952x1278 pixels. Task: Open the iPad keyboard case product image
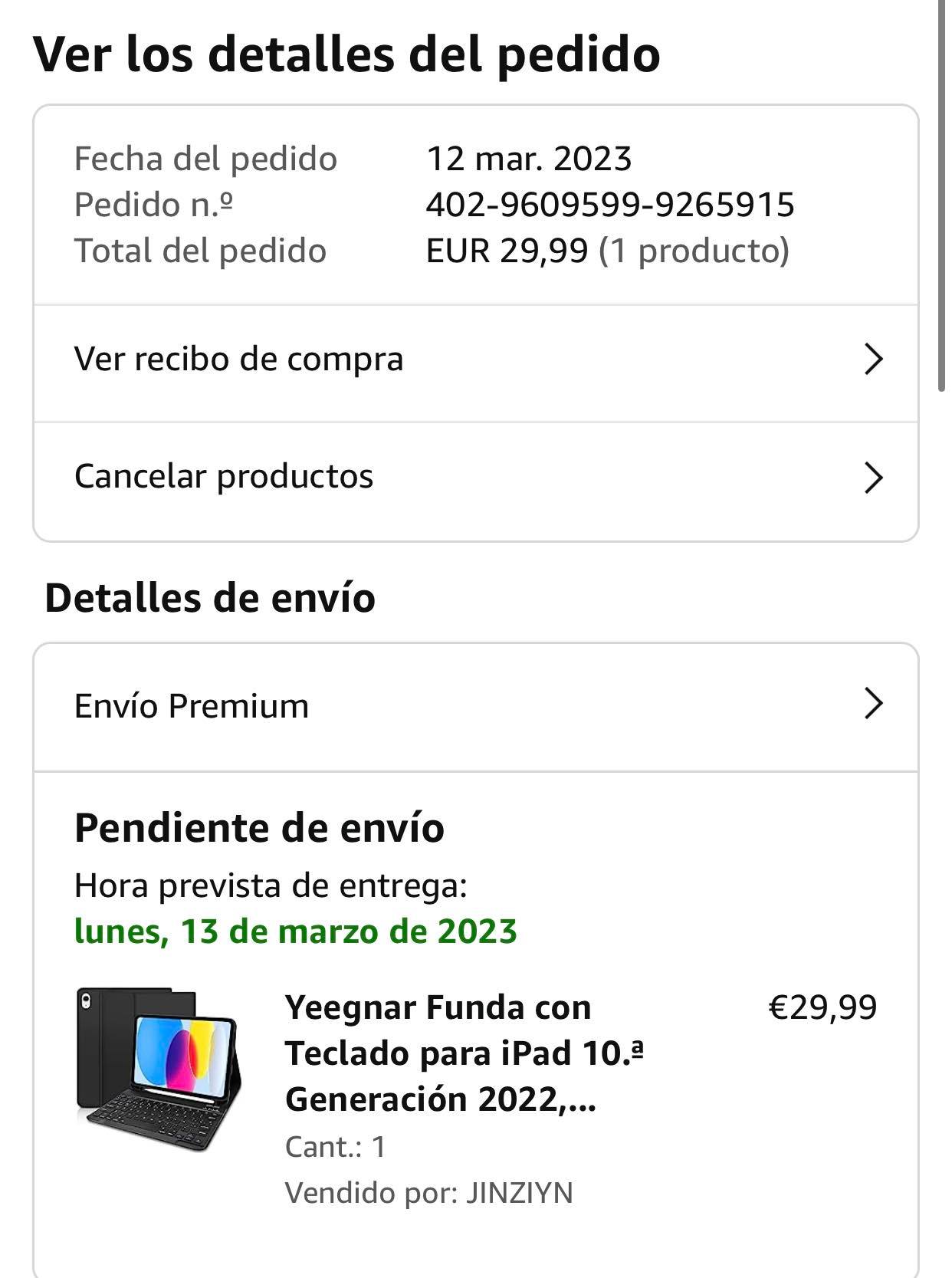click(159, 1069)
